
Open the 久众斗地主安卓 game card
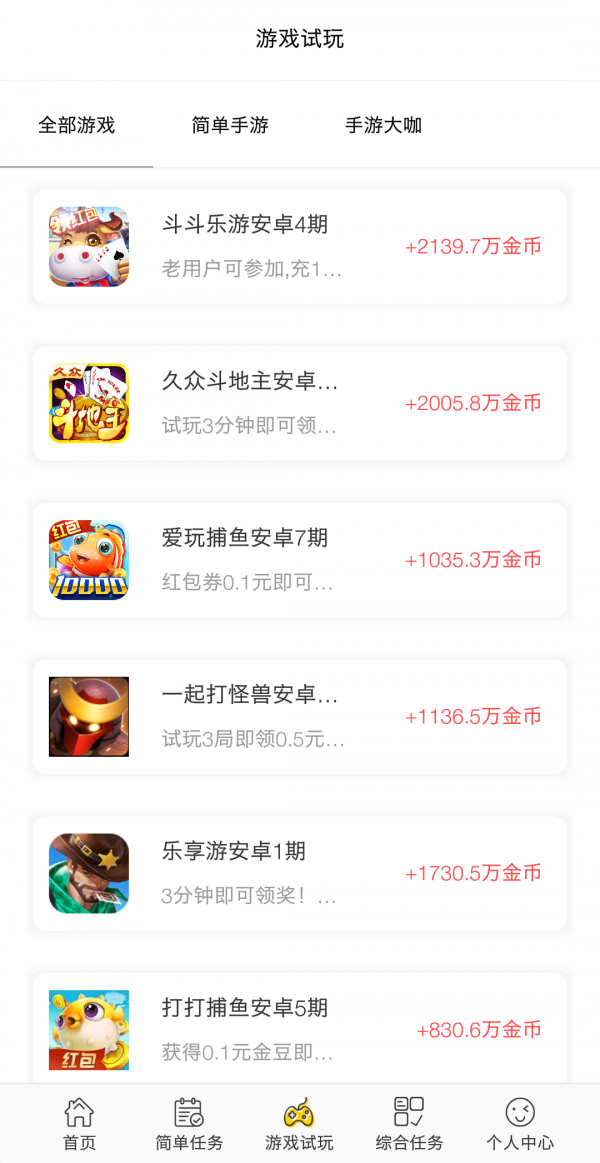(x=300, y=403)
